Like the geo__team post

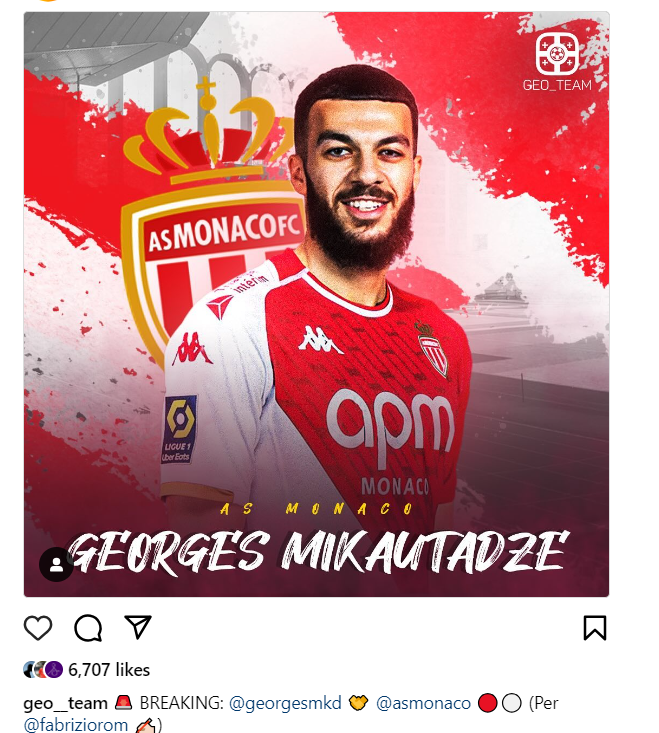(x=38, y=627)
